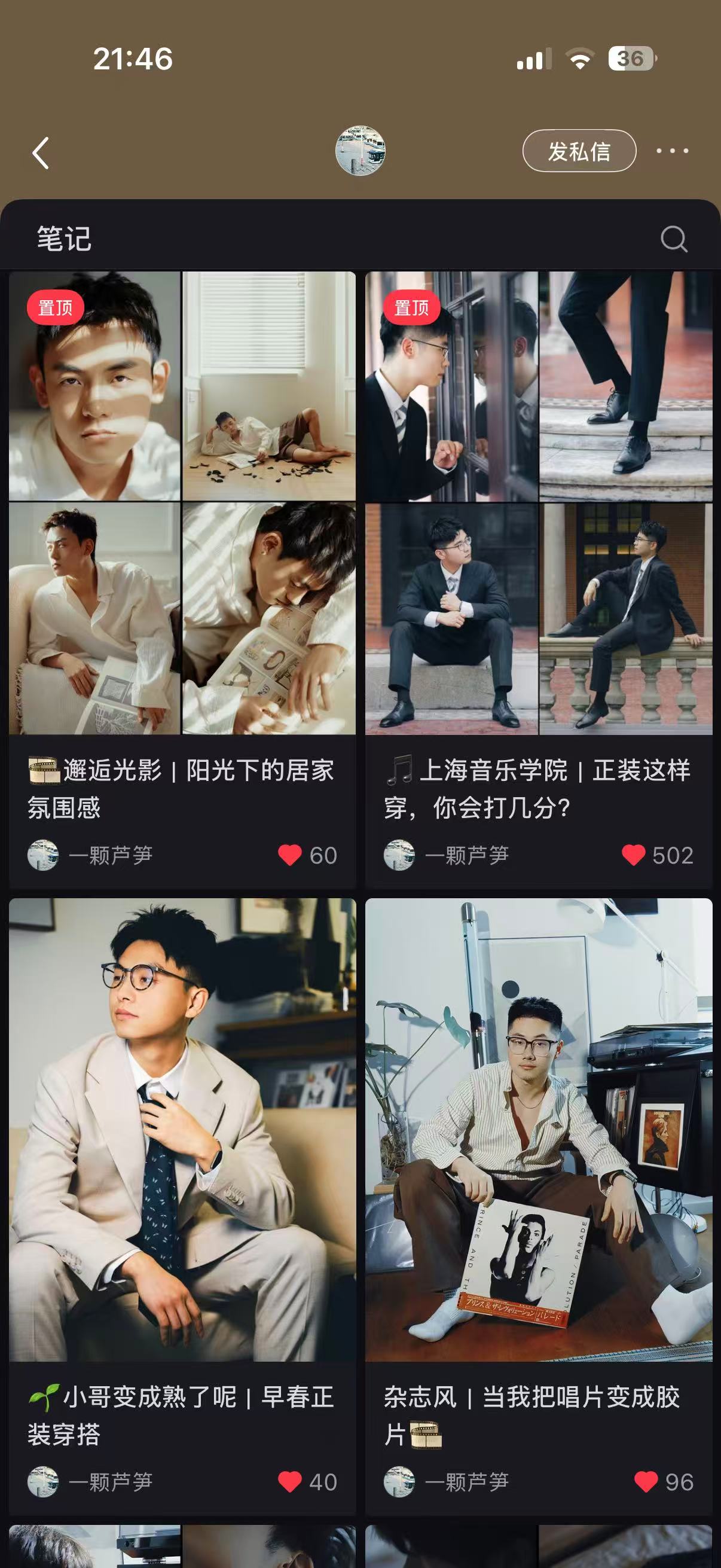Go back using the top-left arrow

(x=41, y=152)
